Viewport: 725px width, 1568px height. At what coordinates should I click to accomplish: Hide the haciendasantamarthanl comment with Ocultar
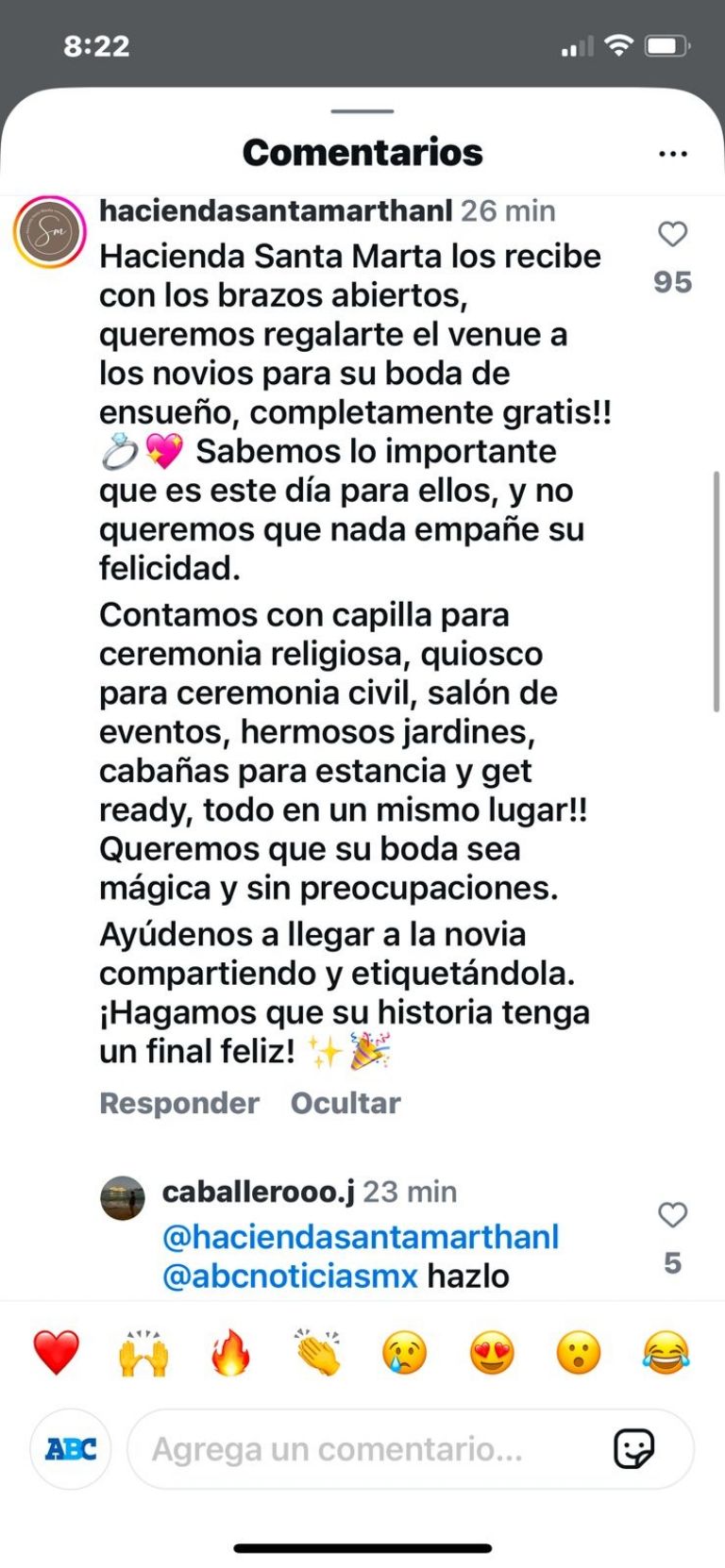[346, 1103]
